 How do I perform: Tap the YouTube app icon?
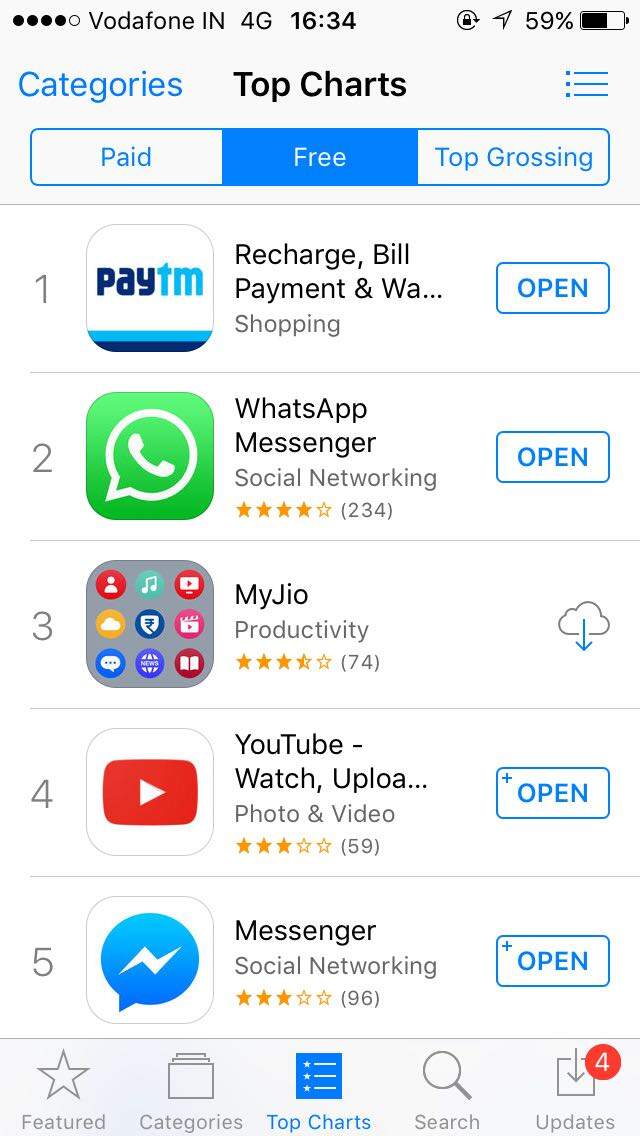(150, 793)
